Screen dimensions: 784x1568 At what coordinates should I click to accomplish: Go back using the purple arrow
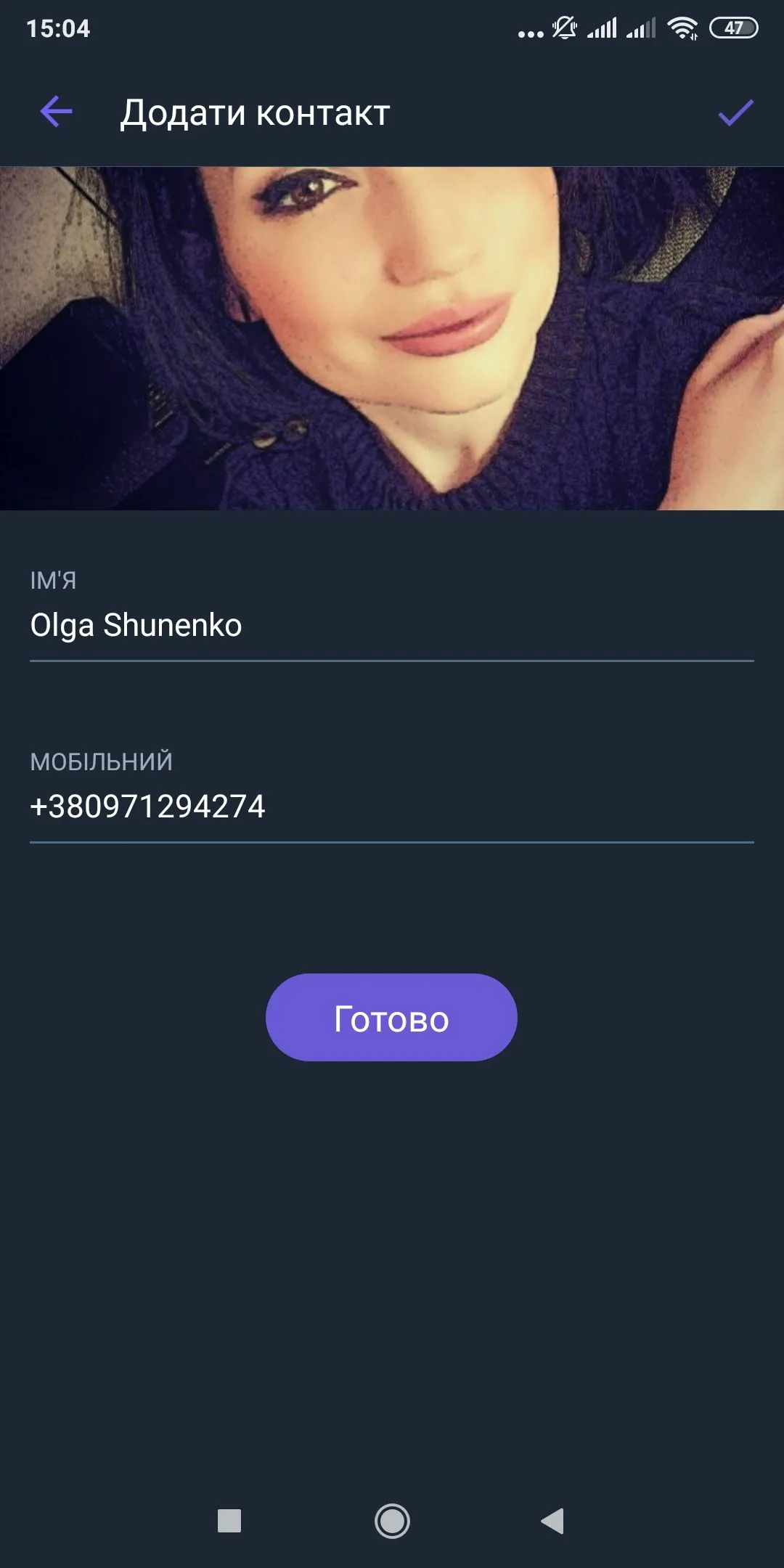[56, 113]
